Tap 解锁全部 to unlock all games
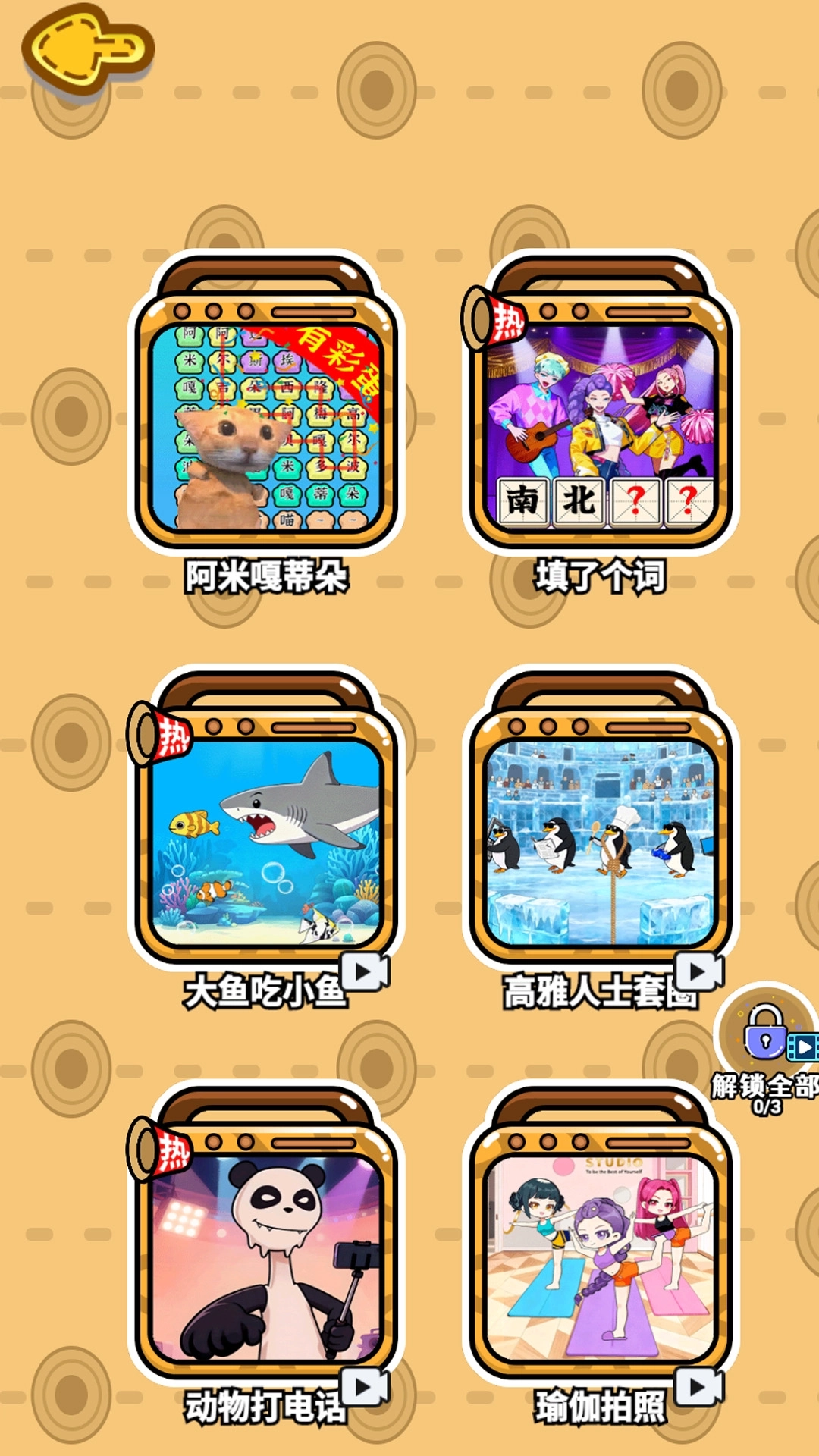This screenshot has height=1456, width=819. [767, 1046]
